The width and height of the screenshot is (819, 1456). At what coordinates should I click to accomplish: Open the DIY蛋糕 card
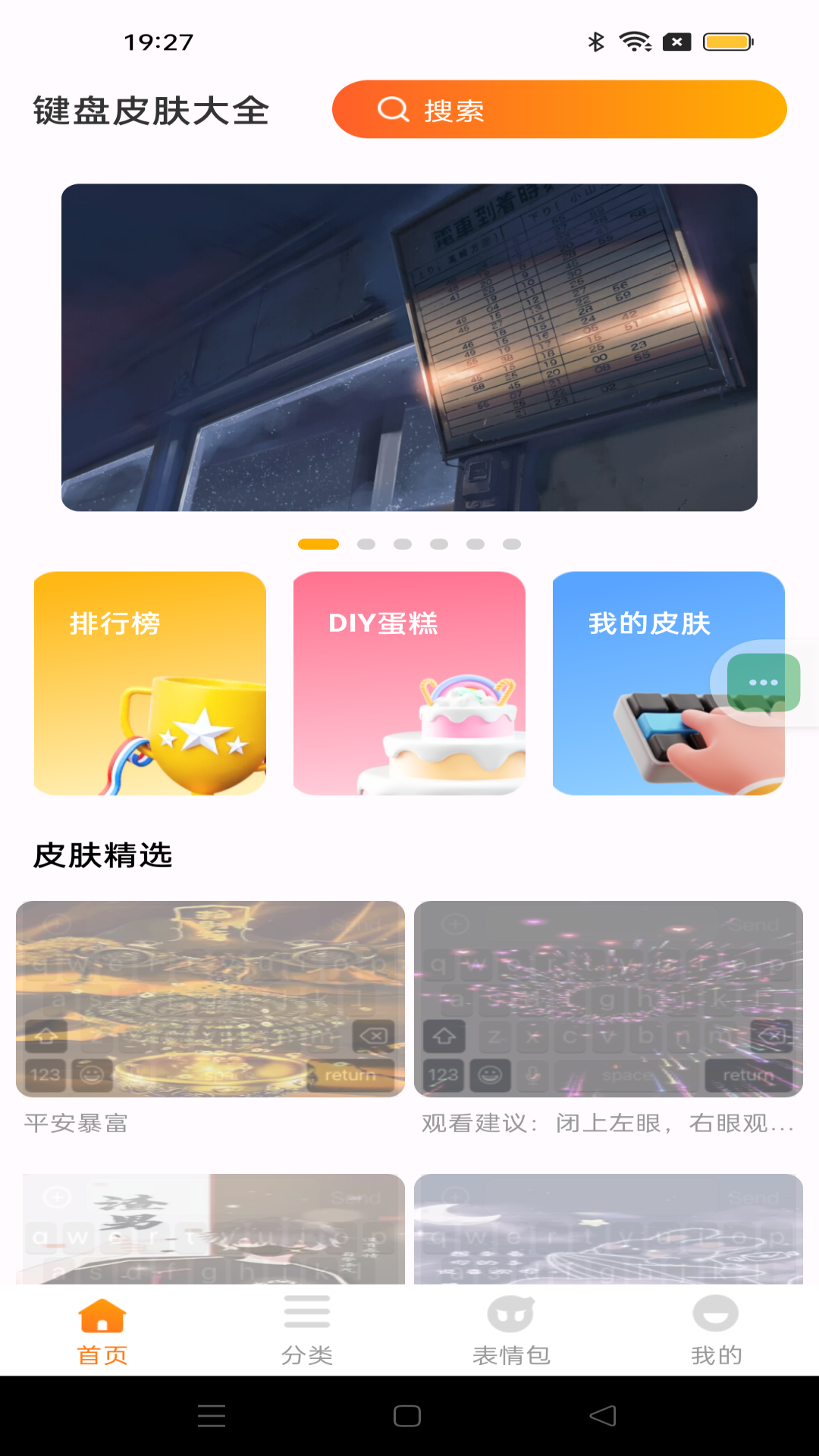click(x=408, y=682)
